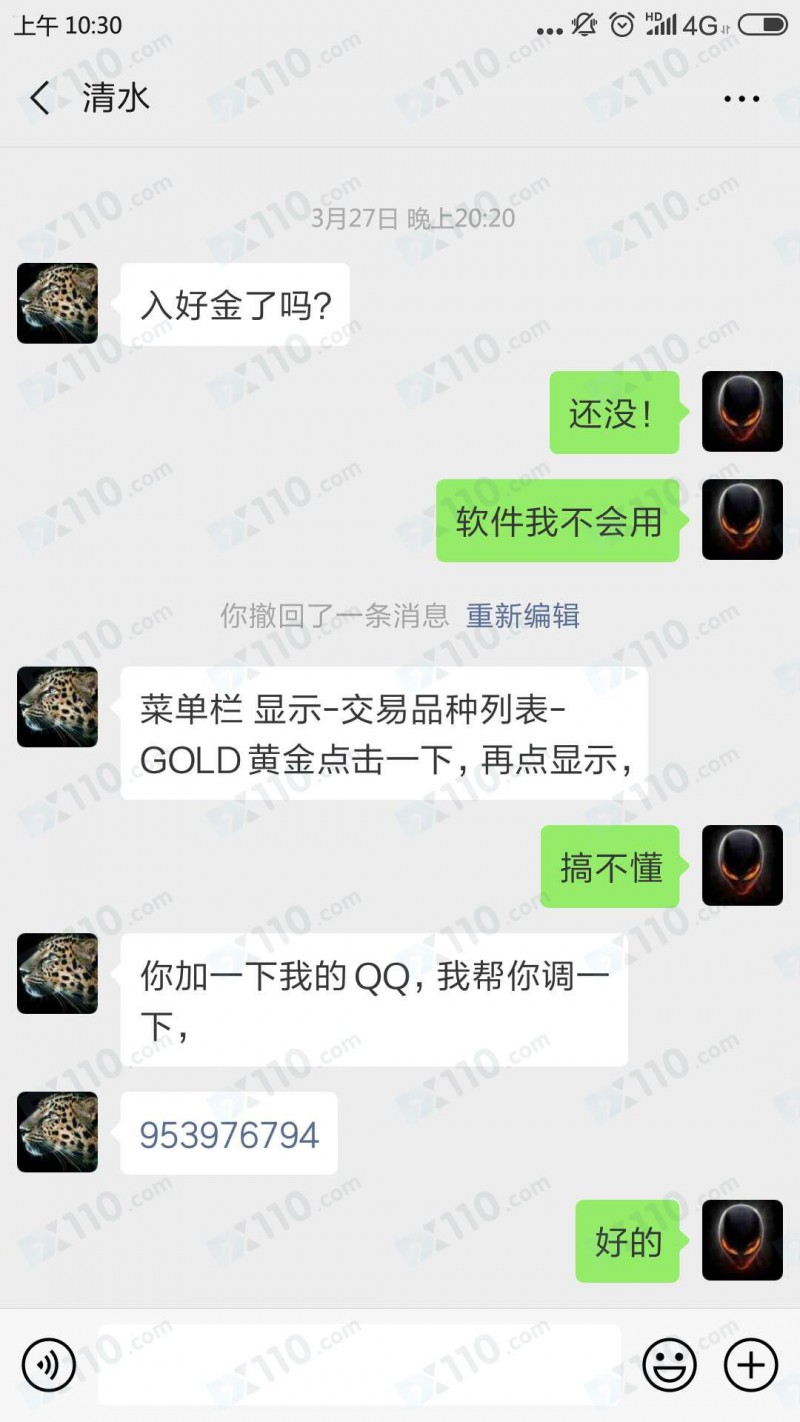Tap the QQ number 953976794 message
800x1422 pixels.
coord(228,1132)
